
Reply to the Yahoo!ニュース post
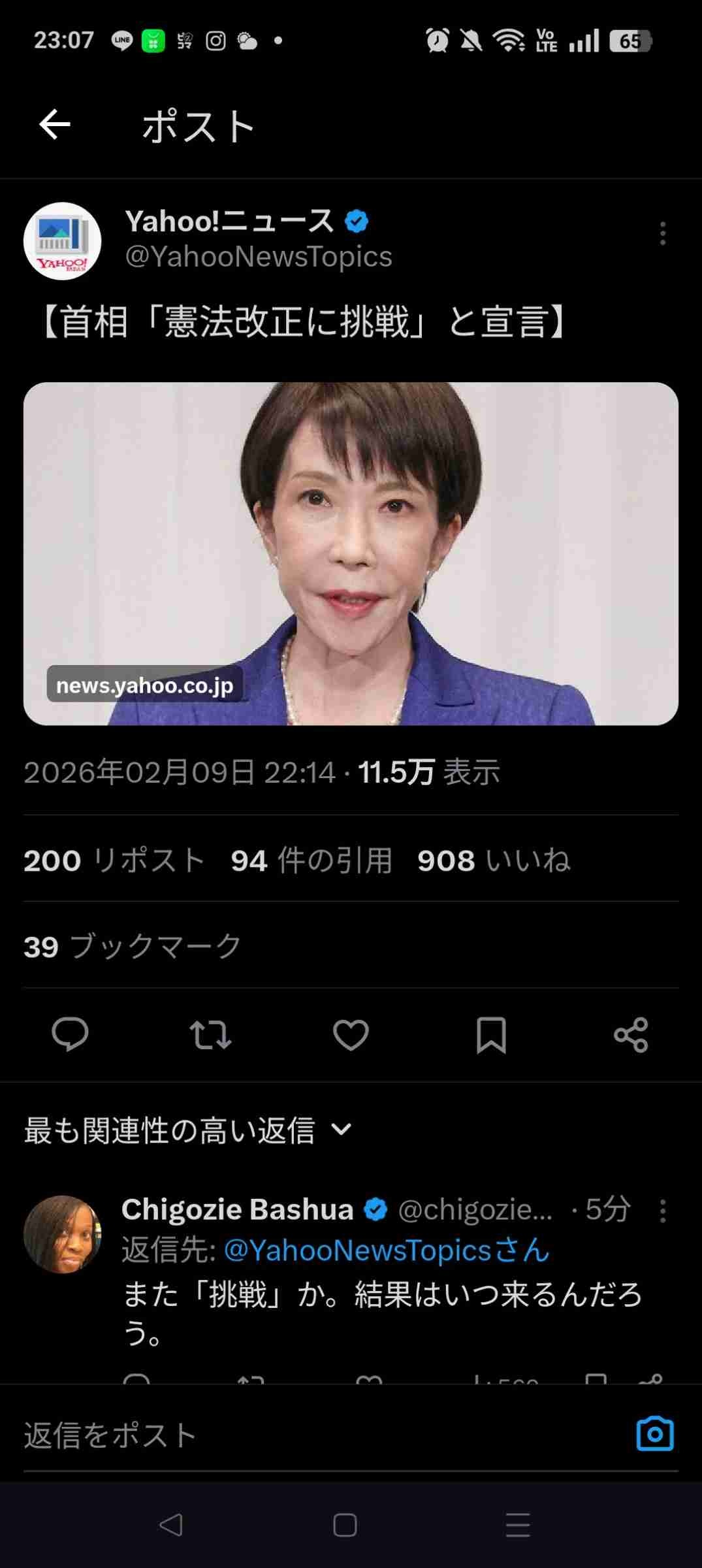(x=70, y=1035)
